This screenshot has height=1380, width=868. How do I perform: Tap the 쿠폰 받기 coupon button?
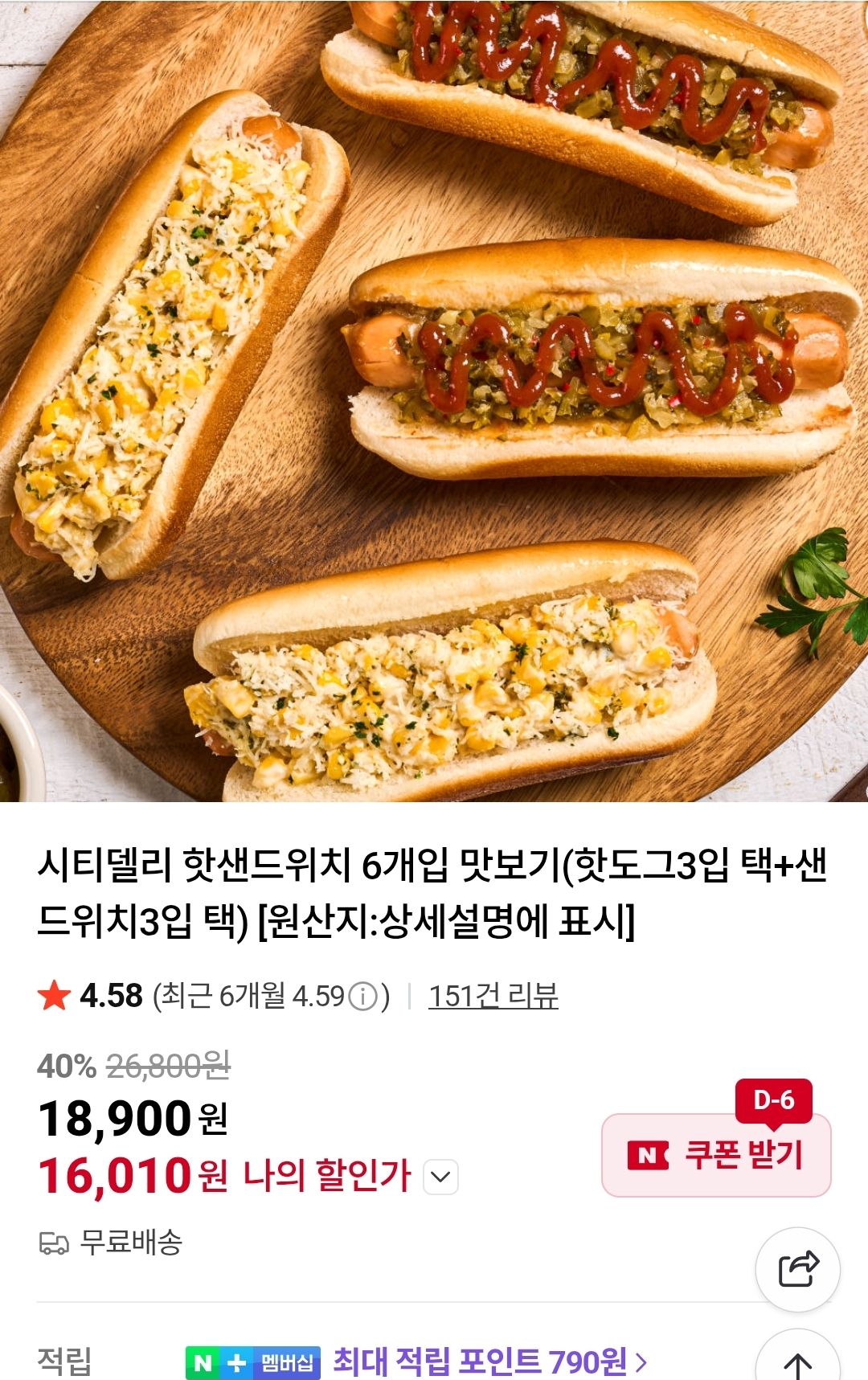click(715, 1155)
